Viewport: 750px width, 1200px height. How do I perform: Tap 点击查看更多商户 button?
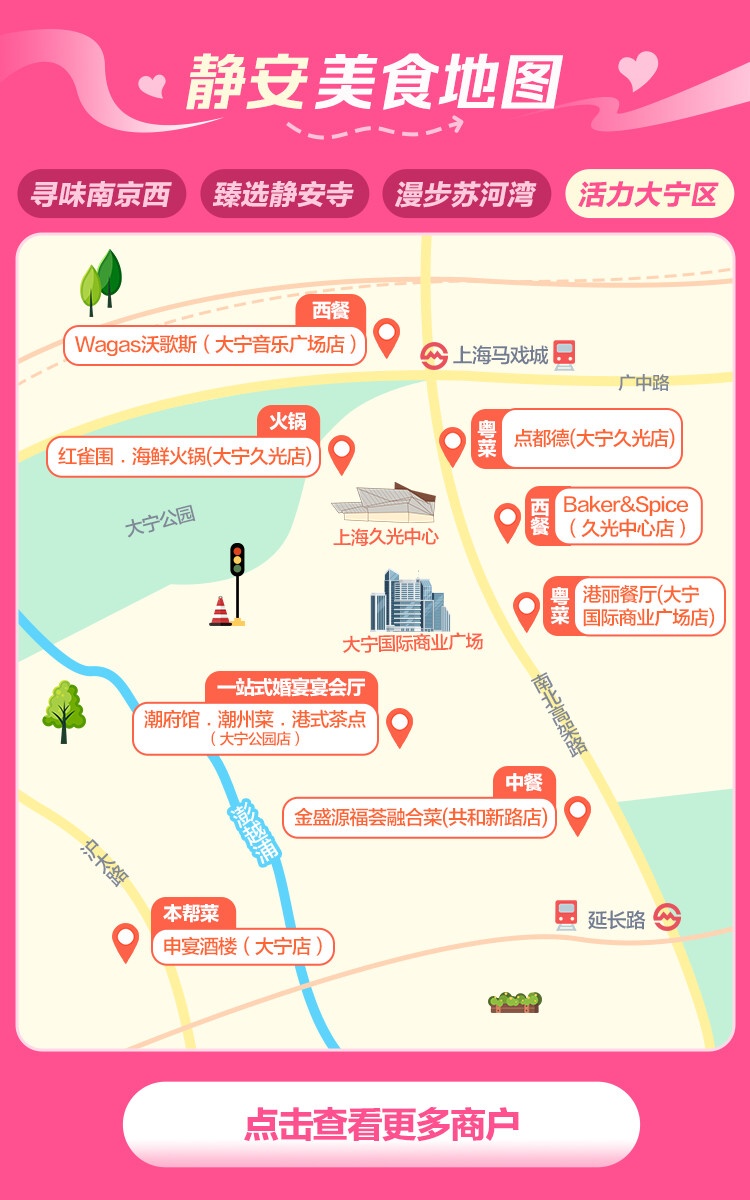tap(381, 1124)
